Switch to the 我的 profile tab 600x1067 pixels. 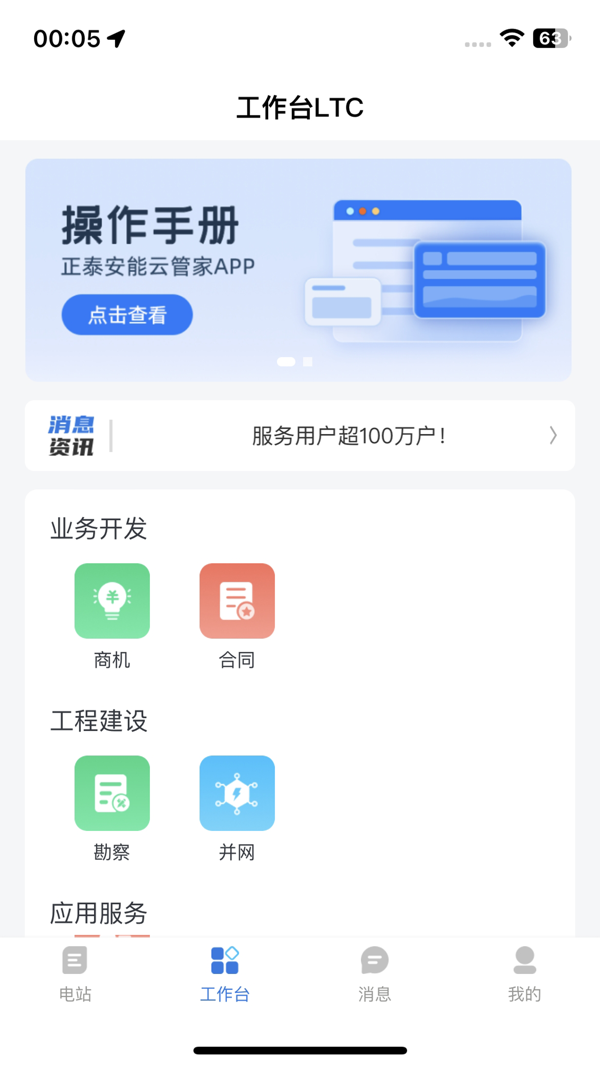pos(524,974)
